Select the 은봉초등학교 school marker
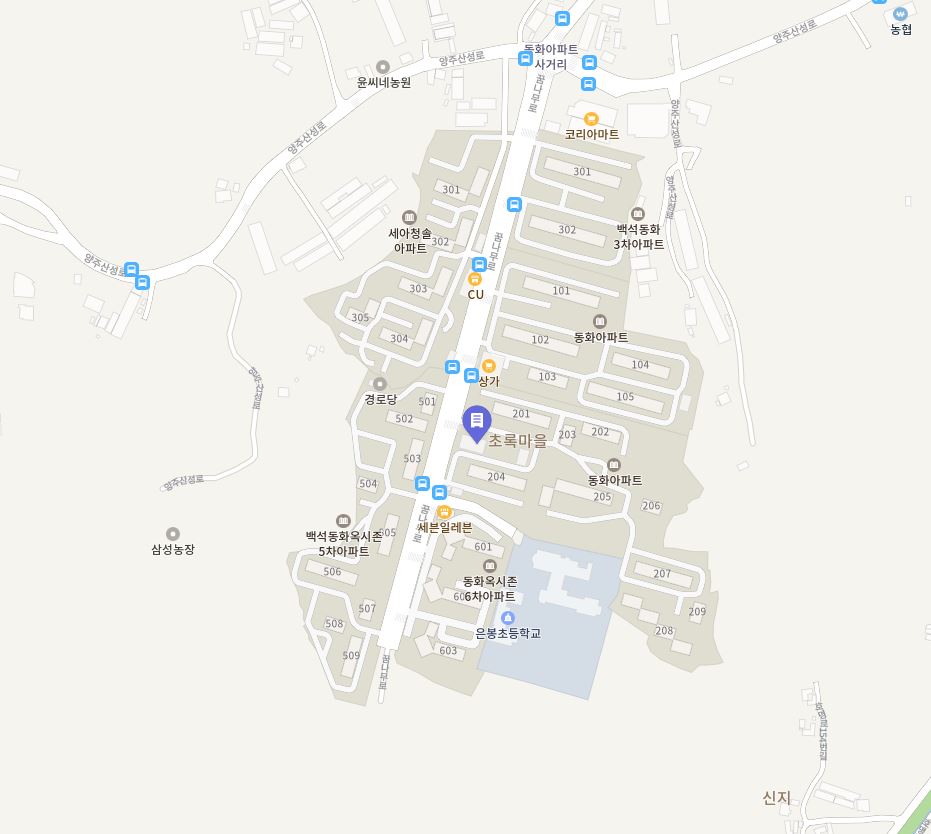931x834 pixels. [x=507, y=617]
